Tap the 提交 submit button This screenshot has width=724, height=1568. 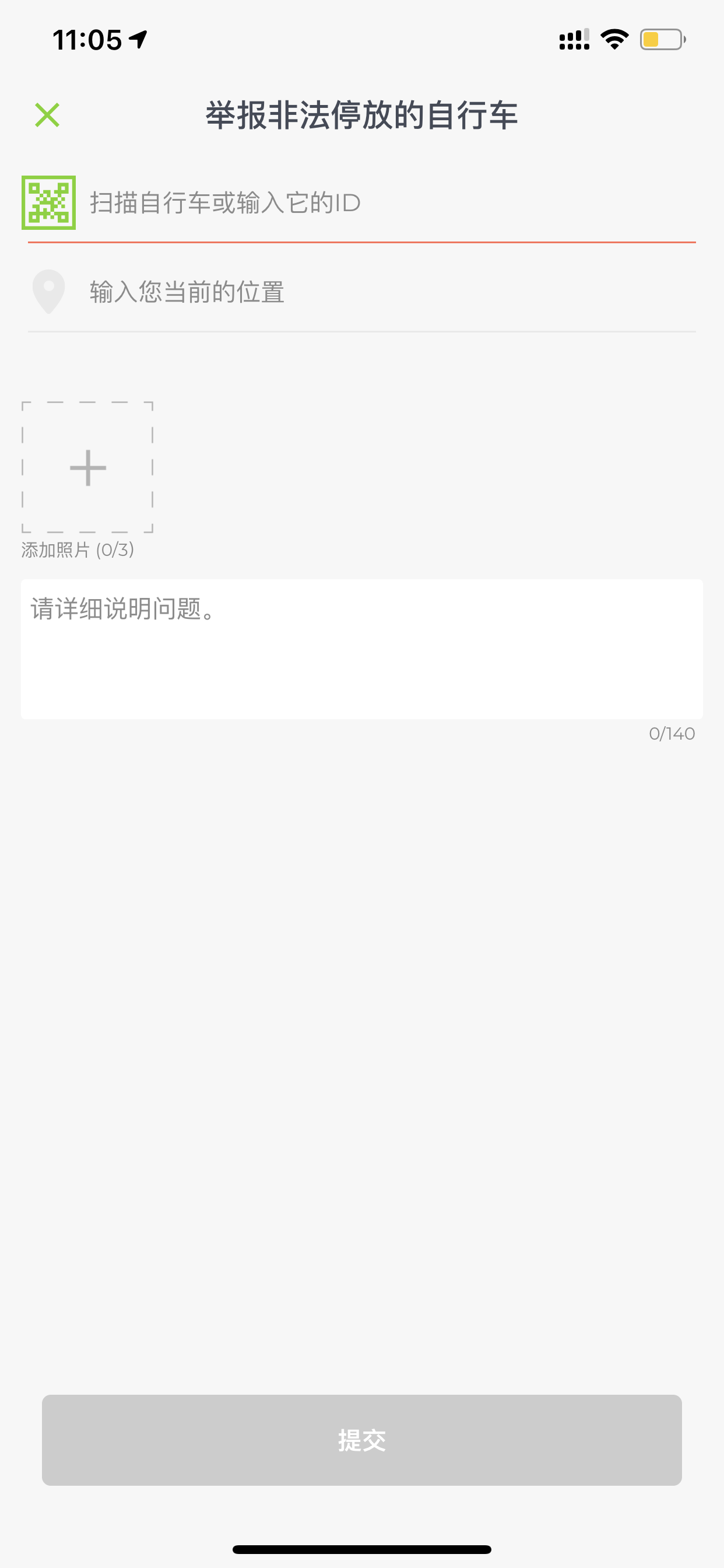tap(362, 1440)
